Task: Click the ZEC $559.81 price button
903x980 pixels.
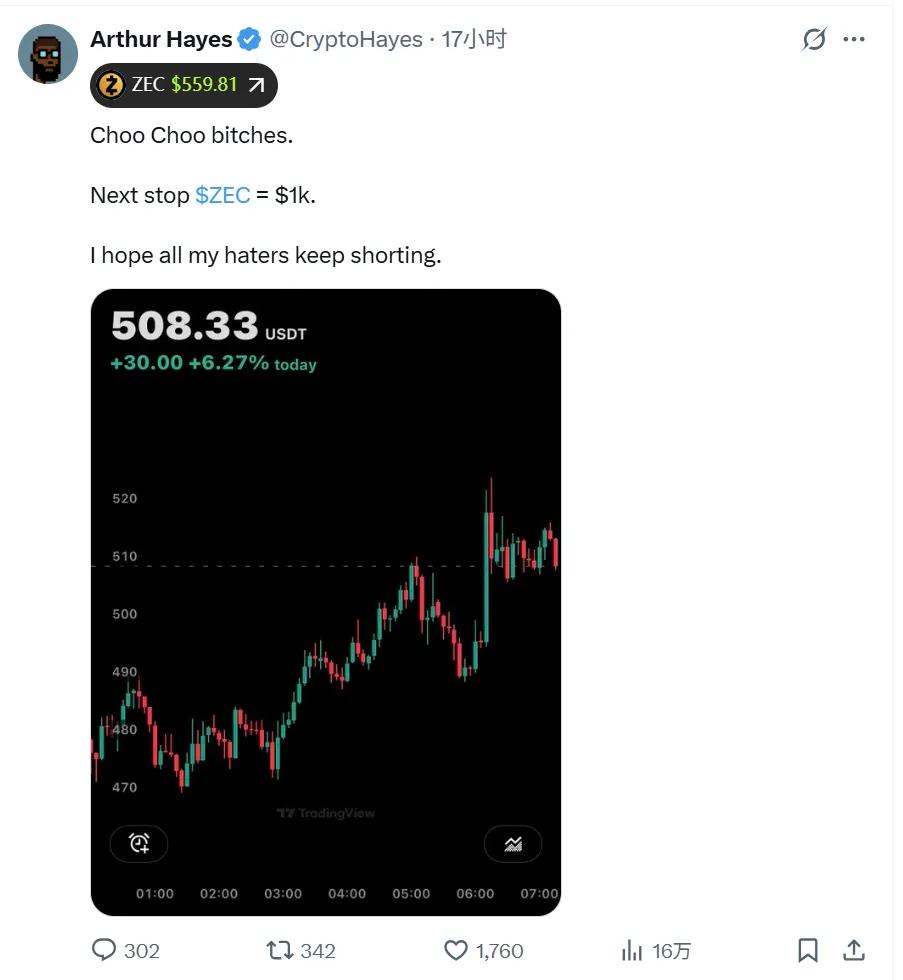Action: [183, 85]
